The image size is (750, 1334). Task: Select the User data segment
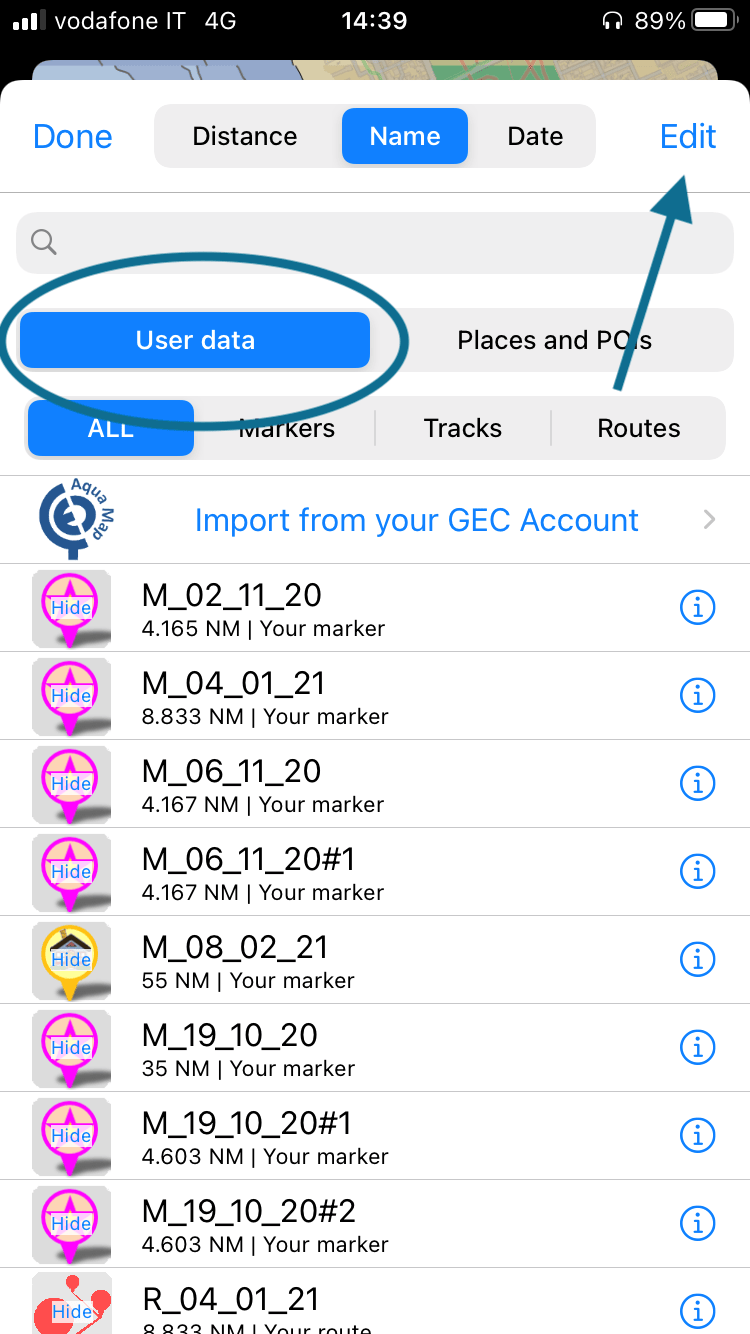(195, 340)
